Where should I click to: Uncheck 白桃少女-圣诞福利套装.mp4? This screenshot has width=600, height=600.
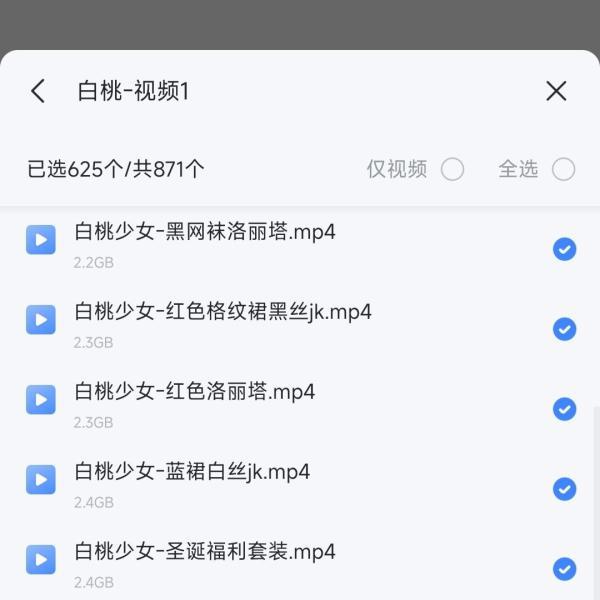(564, 569)
